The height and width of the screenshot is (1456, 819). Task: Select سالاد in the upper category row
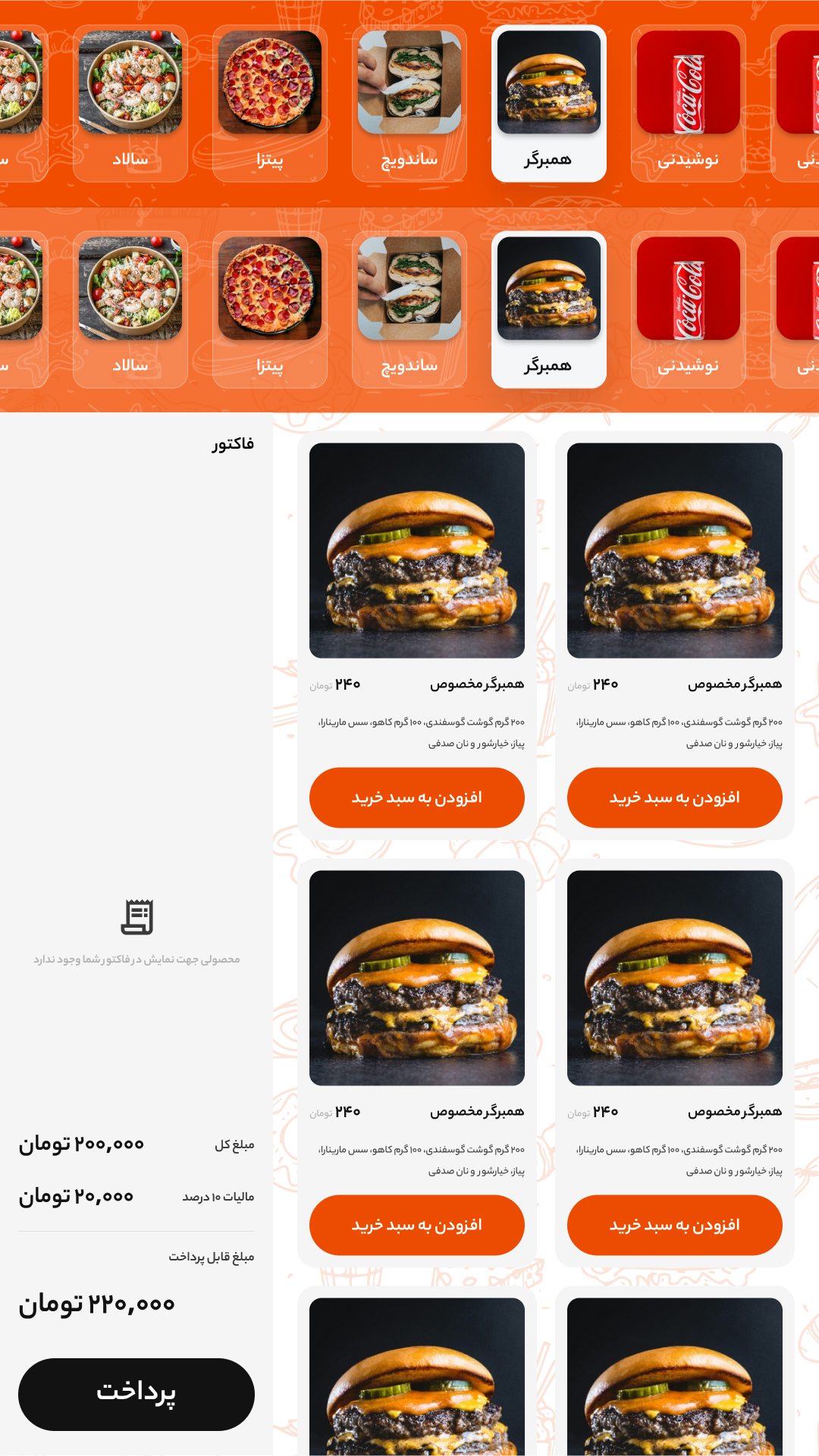[130, 104]
